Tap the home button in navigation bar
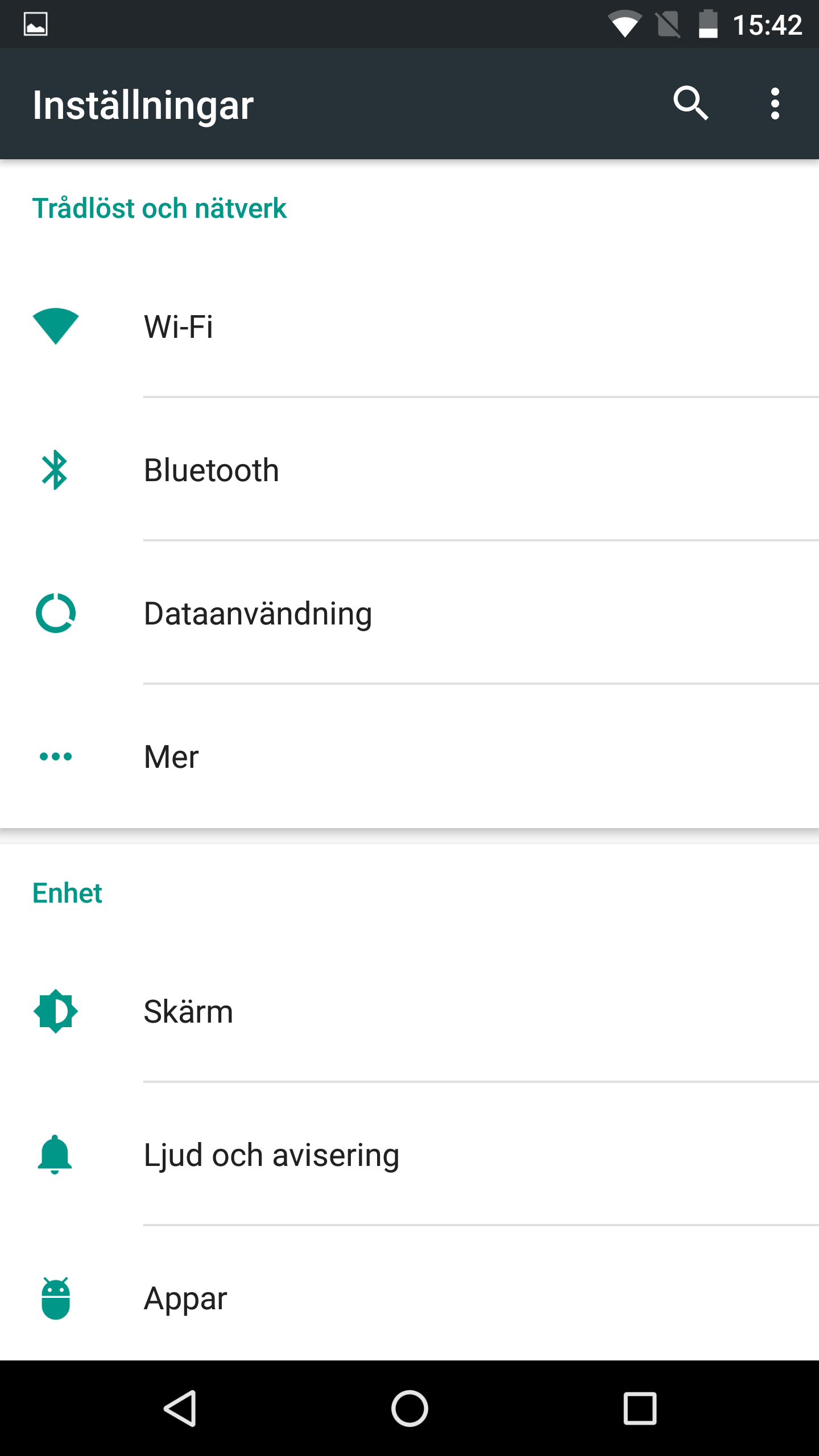Viewport: 819px width, 1456px height. (409, 1408)
